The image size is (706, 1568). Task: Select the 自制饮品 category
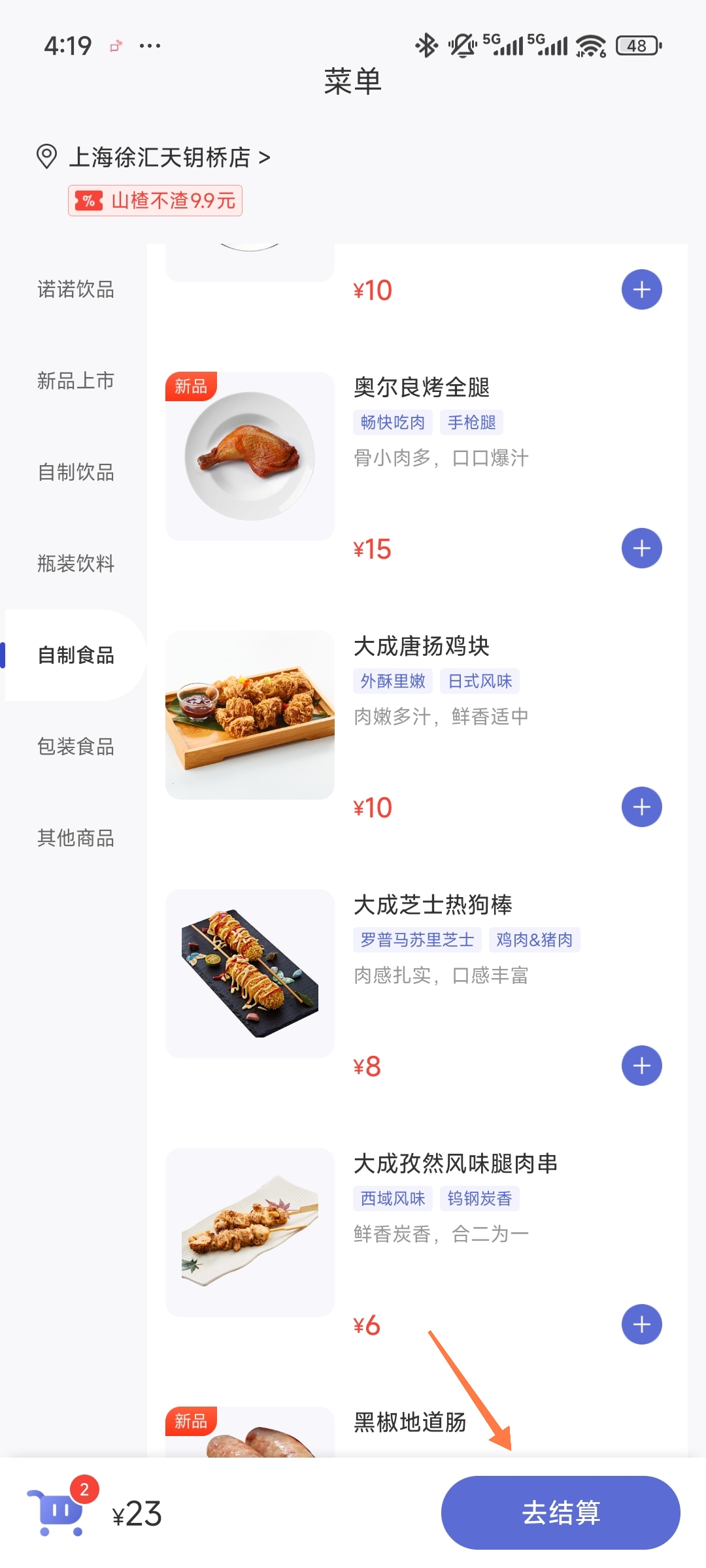76,472
